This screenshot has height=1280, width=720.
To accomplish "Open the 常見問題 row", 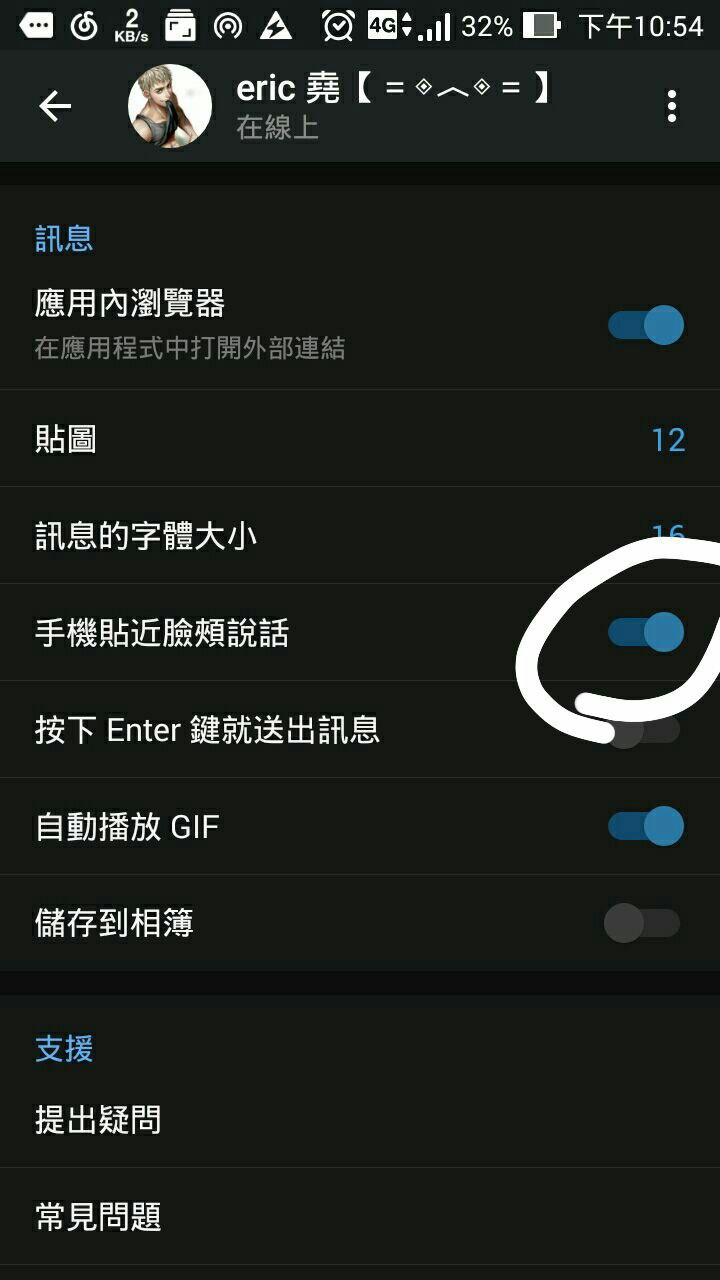I will click(360, 1217).
